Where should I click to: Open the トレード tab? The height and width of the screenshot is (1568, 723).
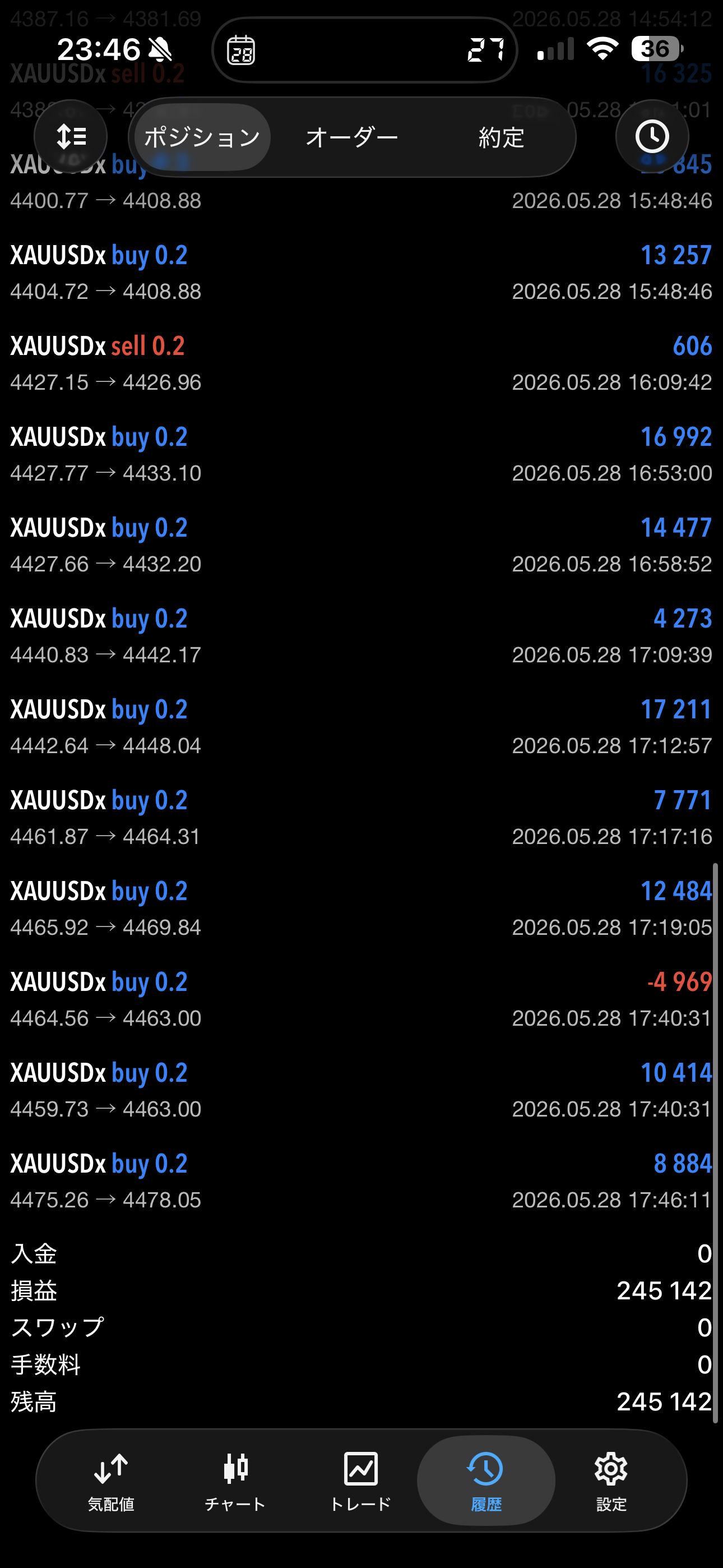tap(361, 1482)
